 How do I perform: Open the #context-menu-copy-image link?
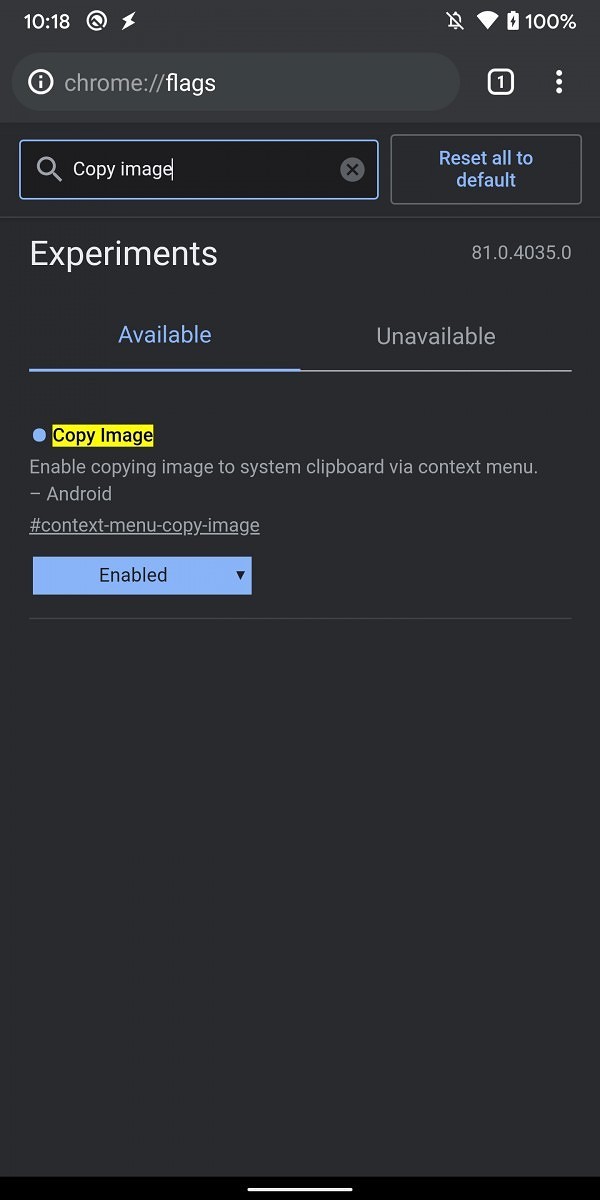(145, 525)
